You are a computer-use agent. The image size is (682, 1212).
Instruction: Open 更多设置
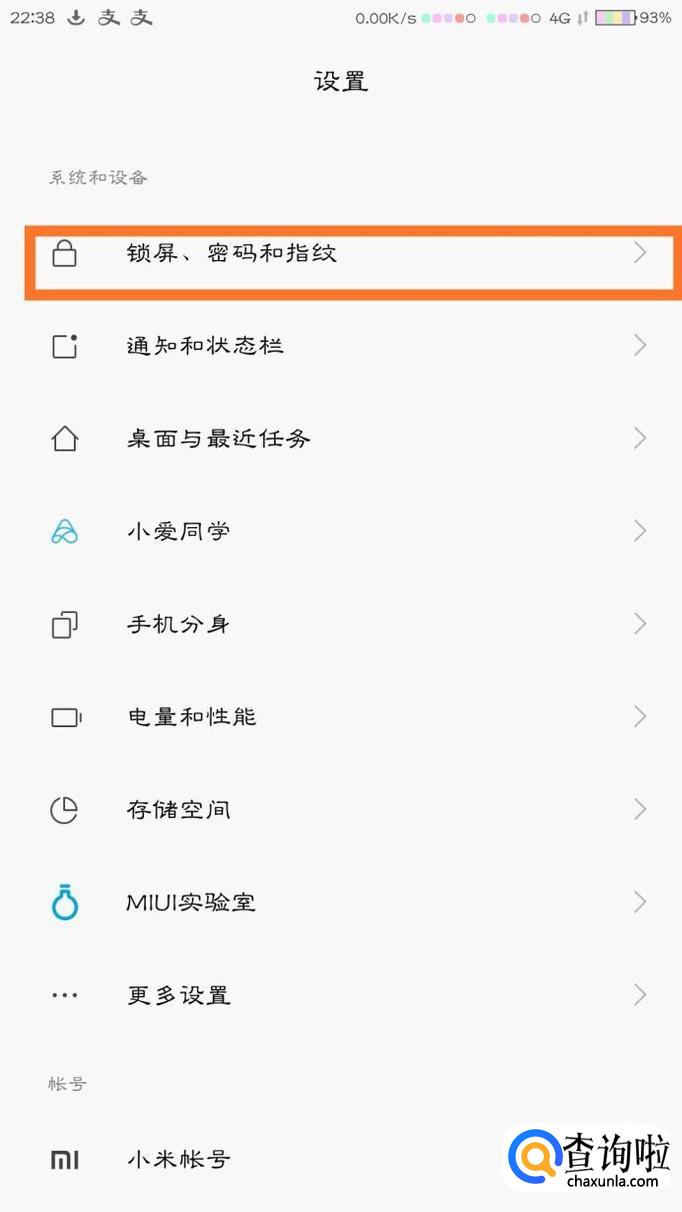[179, 996]
